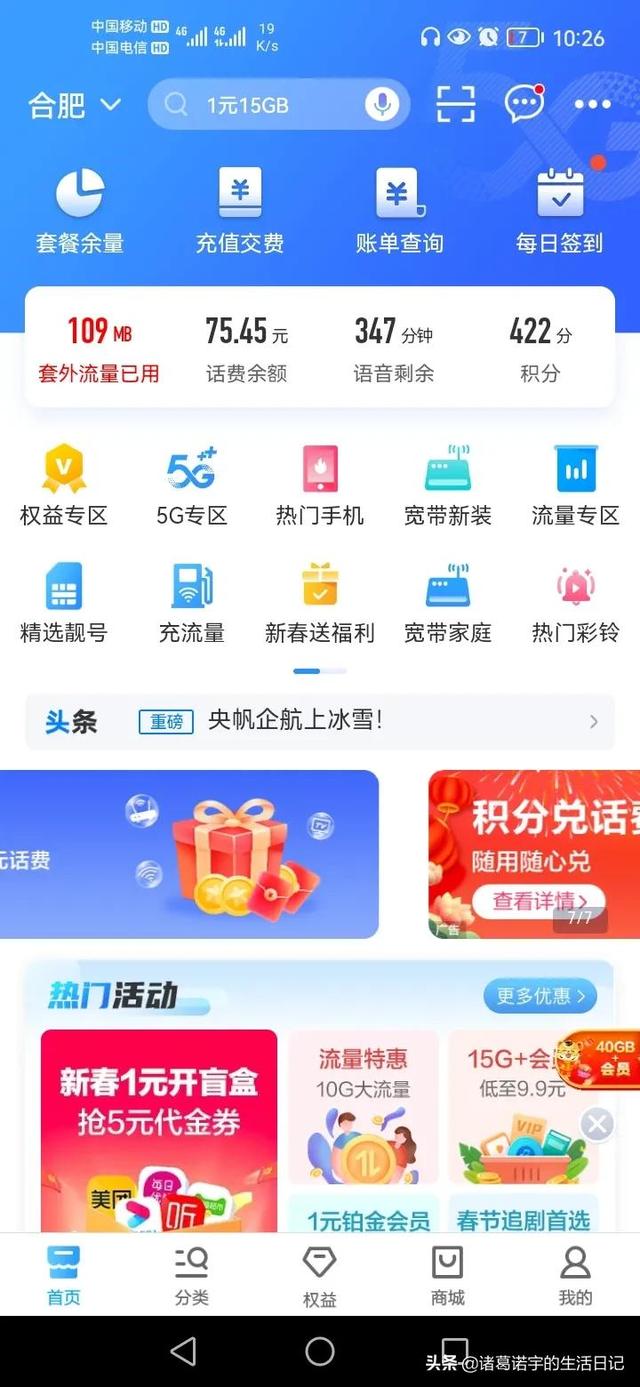This screenshot has height=1387, width=640.
Task: Open 账单查询 bill inquiry
Action: (399, 212)
